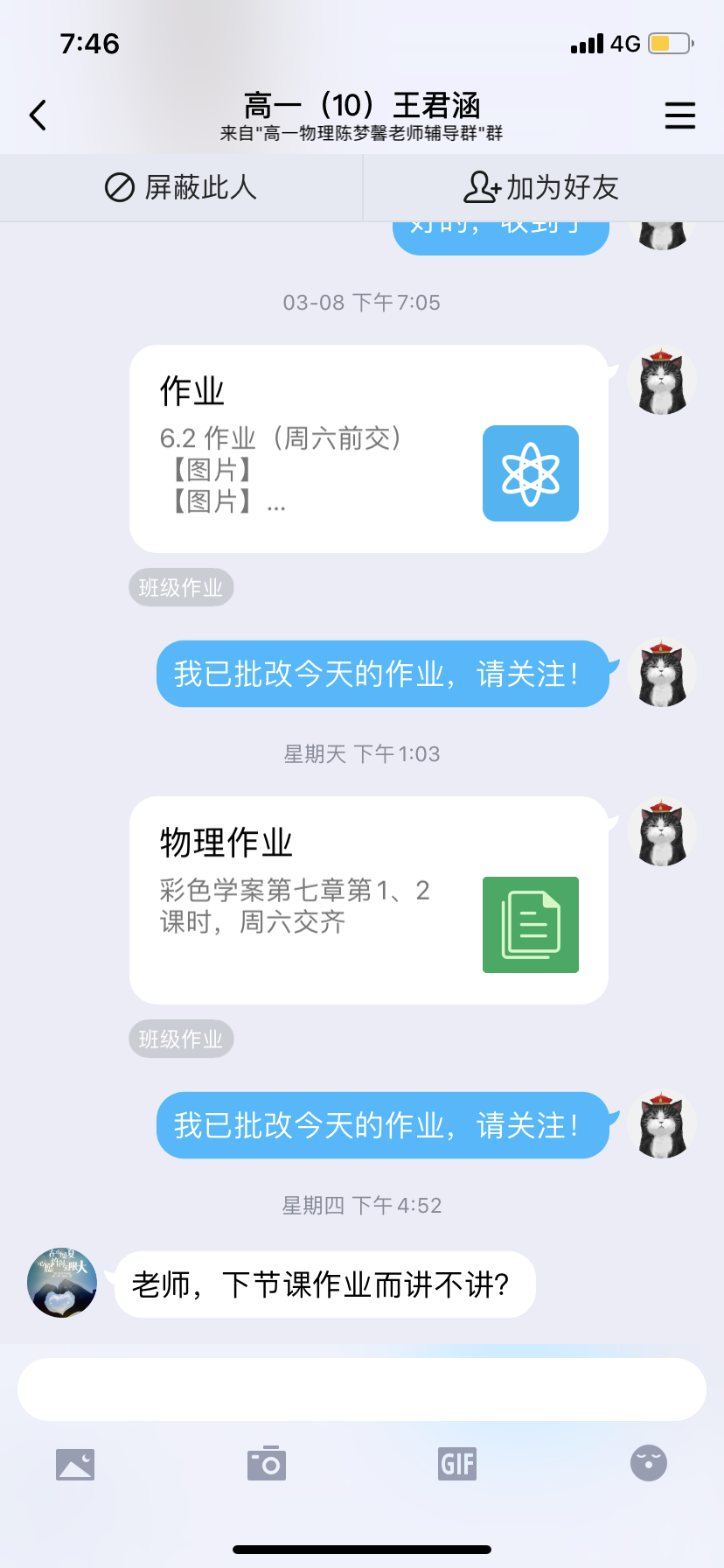Focus the message input field

362,1389
